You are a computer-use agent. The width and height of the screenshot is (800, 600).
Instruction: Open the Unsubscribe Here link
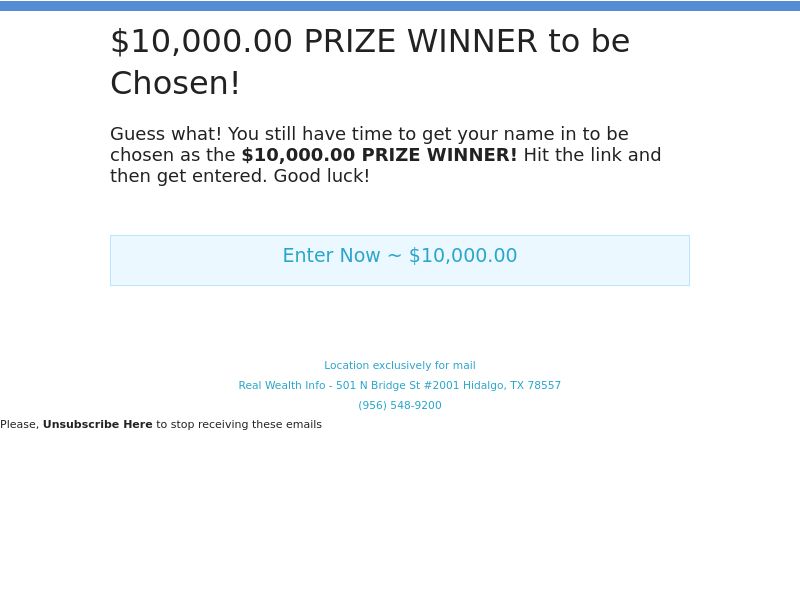click(x=97, y=425)
